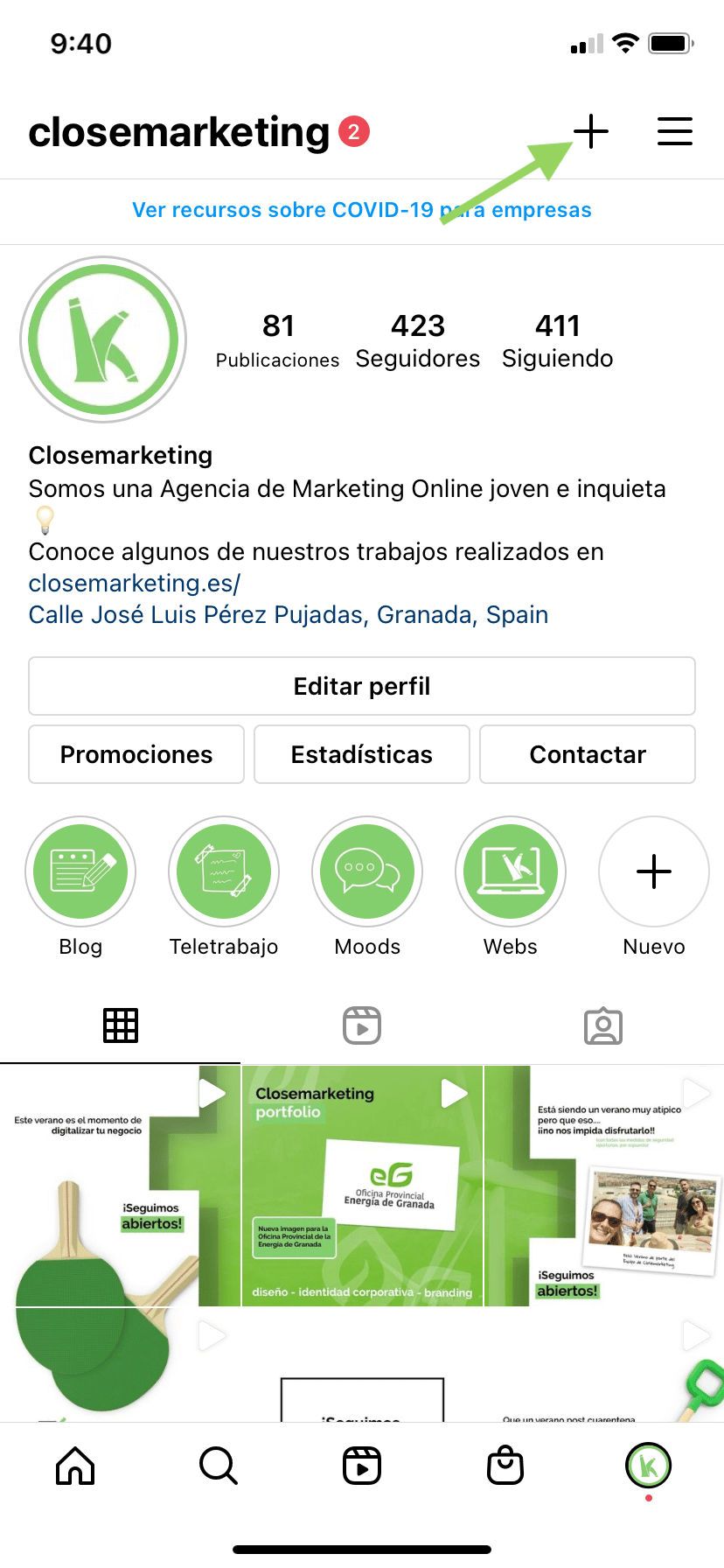Open profile via the bottom avatar icon
The image size is (724, 1568).
coord(648,1466)
